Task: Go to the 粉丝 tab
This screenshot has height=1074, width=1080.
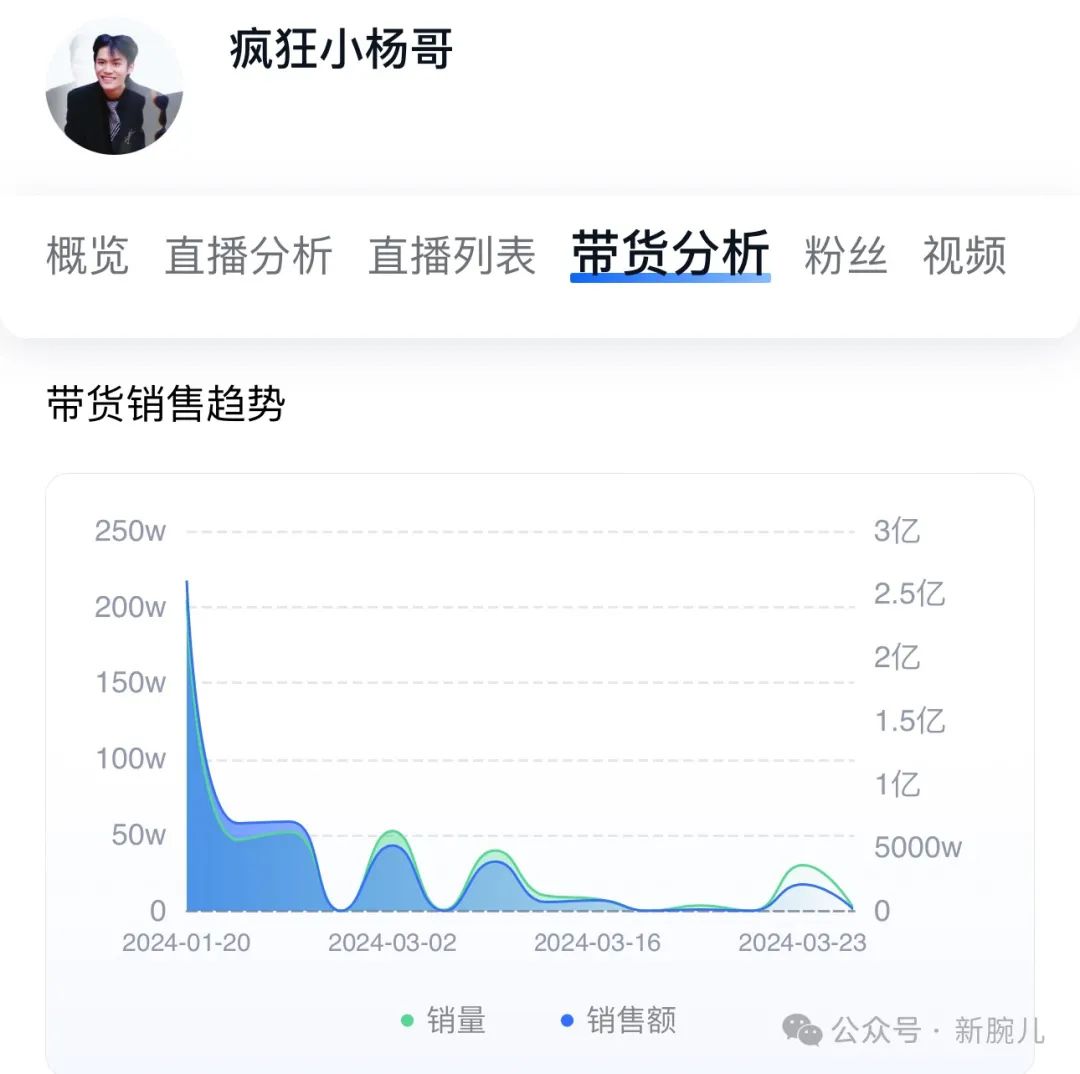Action: click(x=845, y=255)
